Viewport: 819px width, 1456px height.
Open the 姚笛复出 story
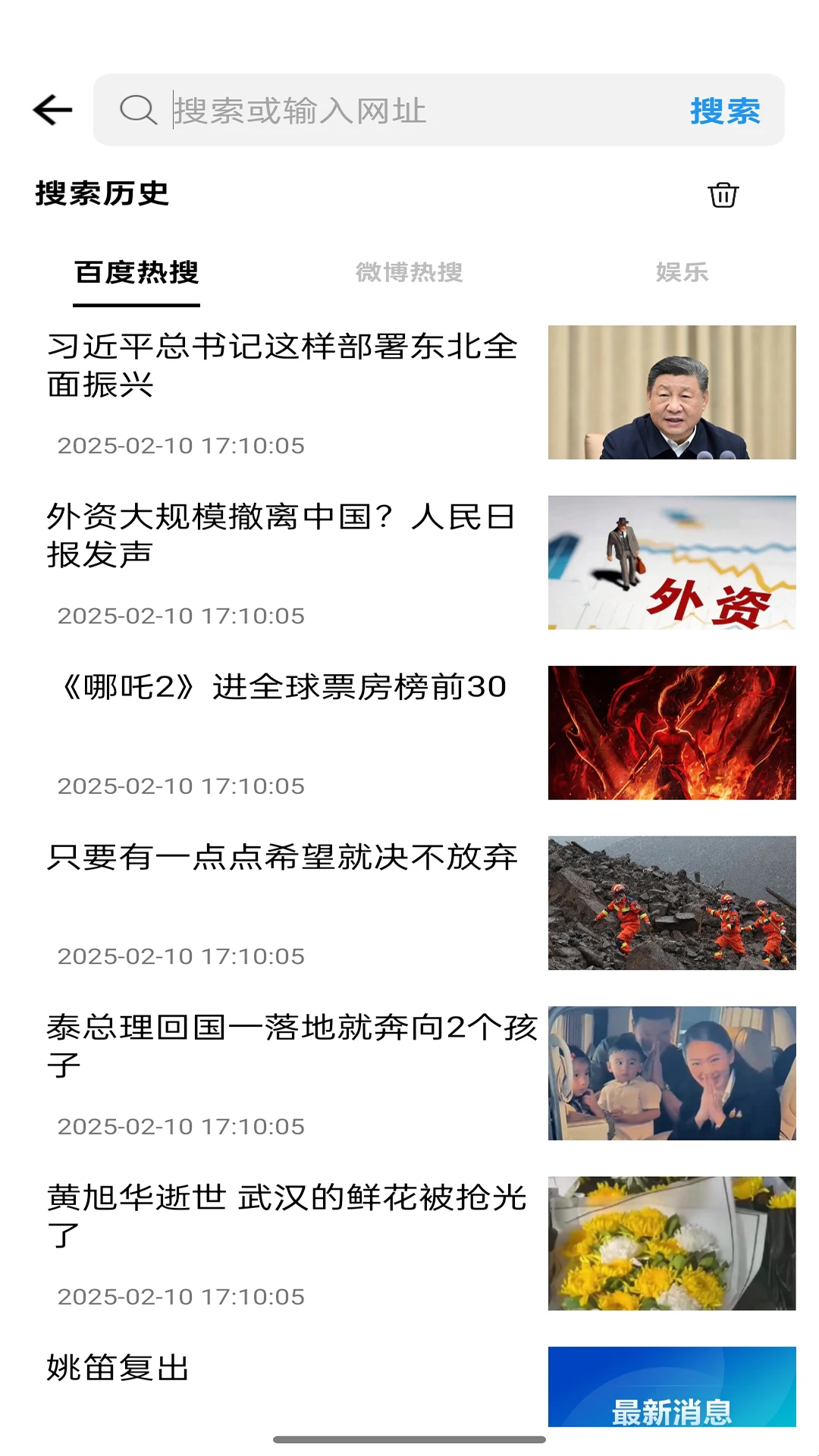[x=118, y=1369]
